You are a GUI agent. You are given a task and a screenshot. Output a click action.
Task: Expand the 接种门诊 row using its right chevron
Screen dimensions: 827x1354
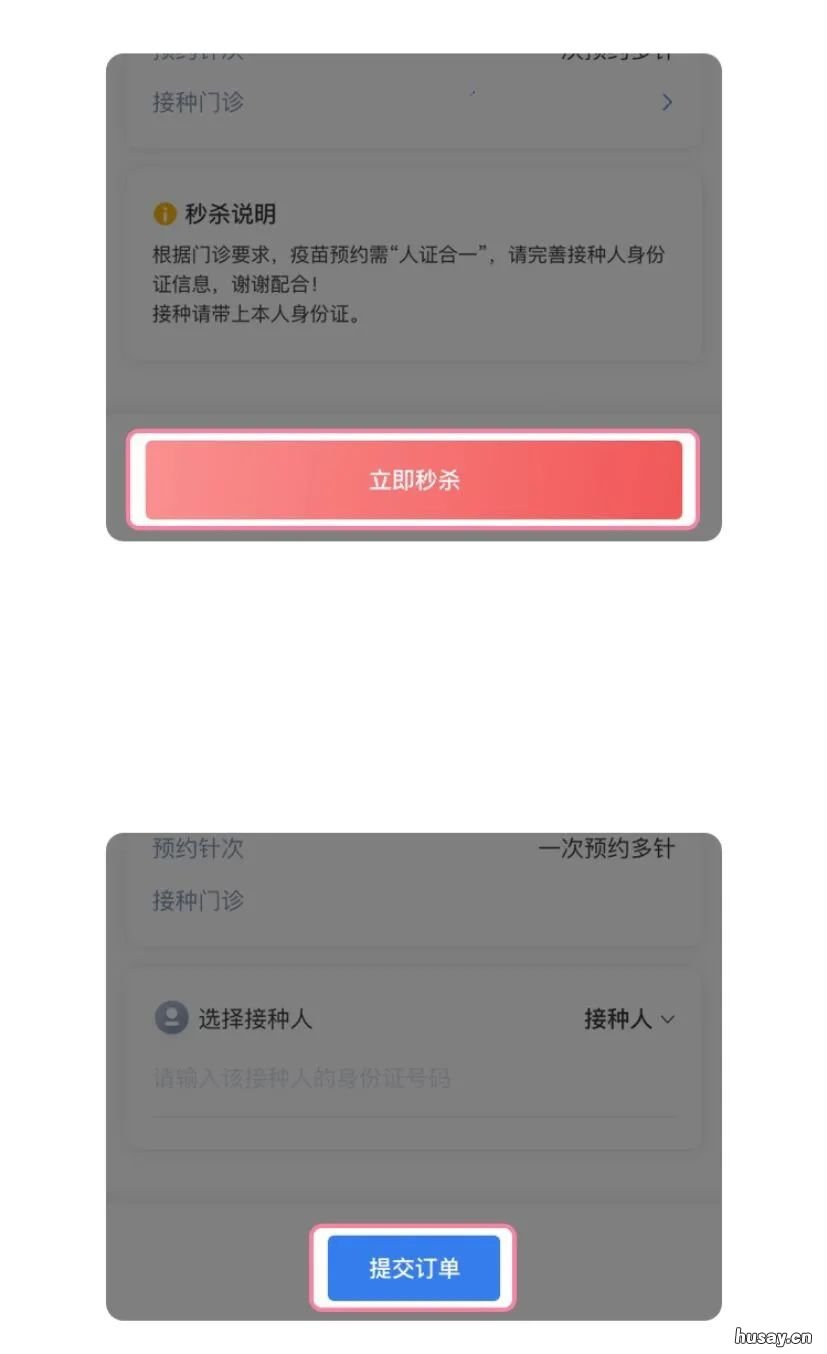point(666,102)
